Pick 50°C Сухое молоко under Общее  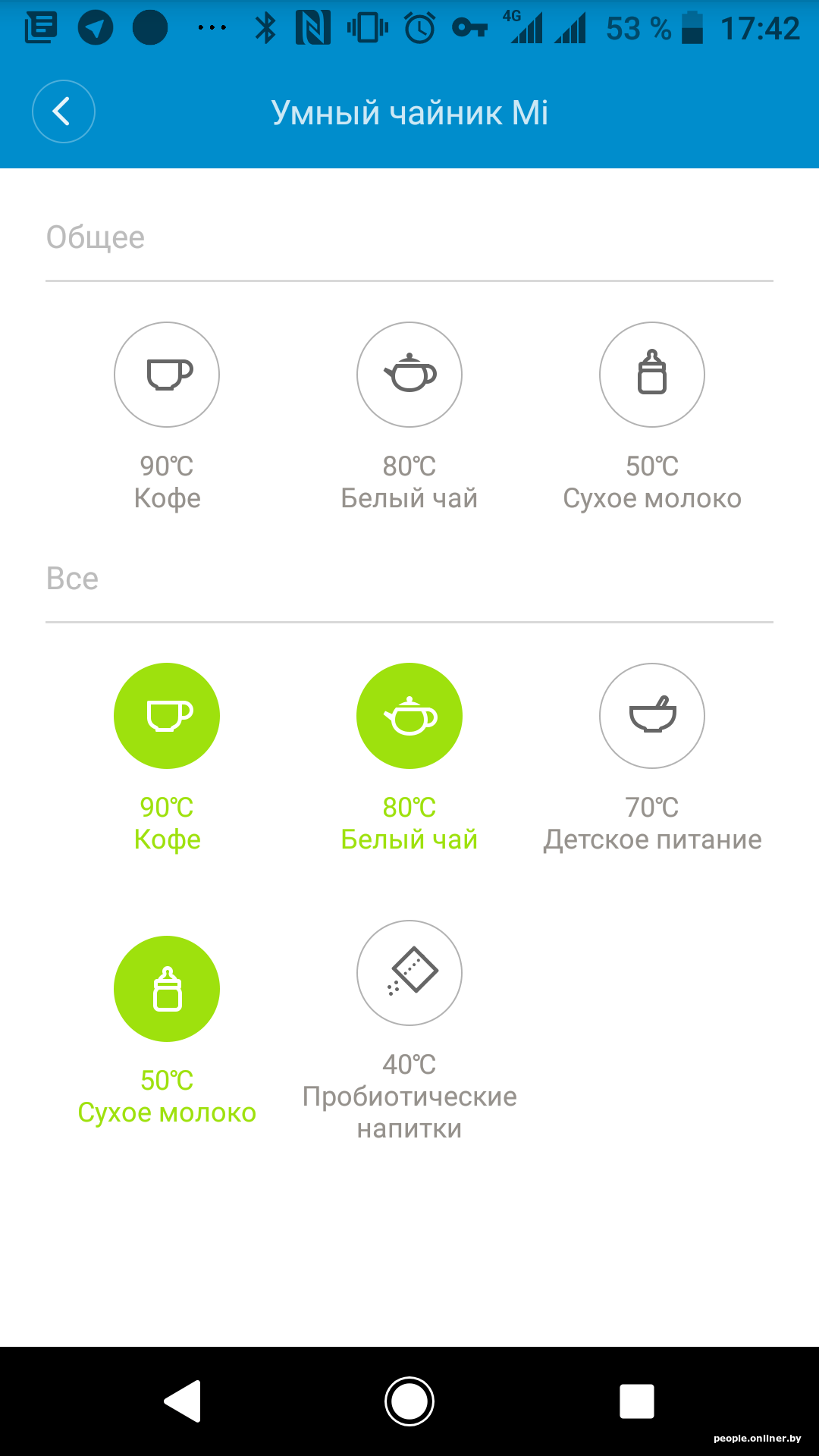pos(652,375)
